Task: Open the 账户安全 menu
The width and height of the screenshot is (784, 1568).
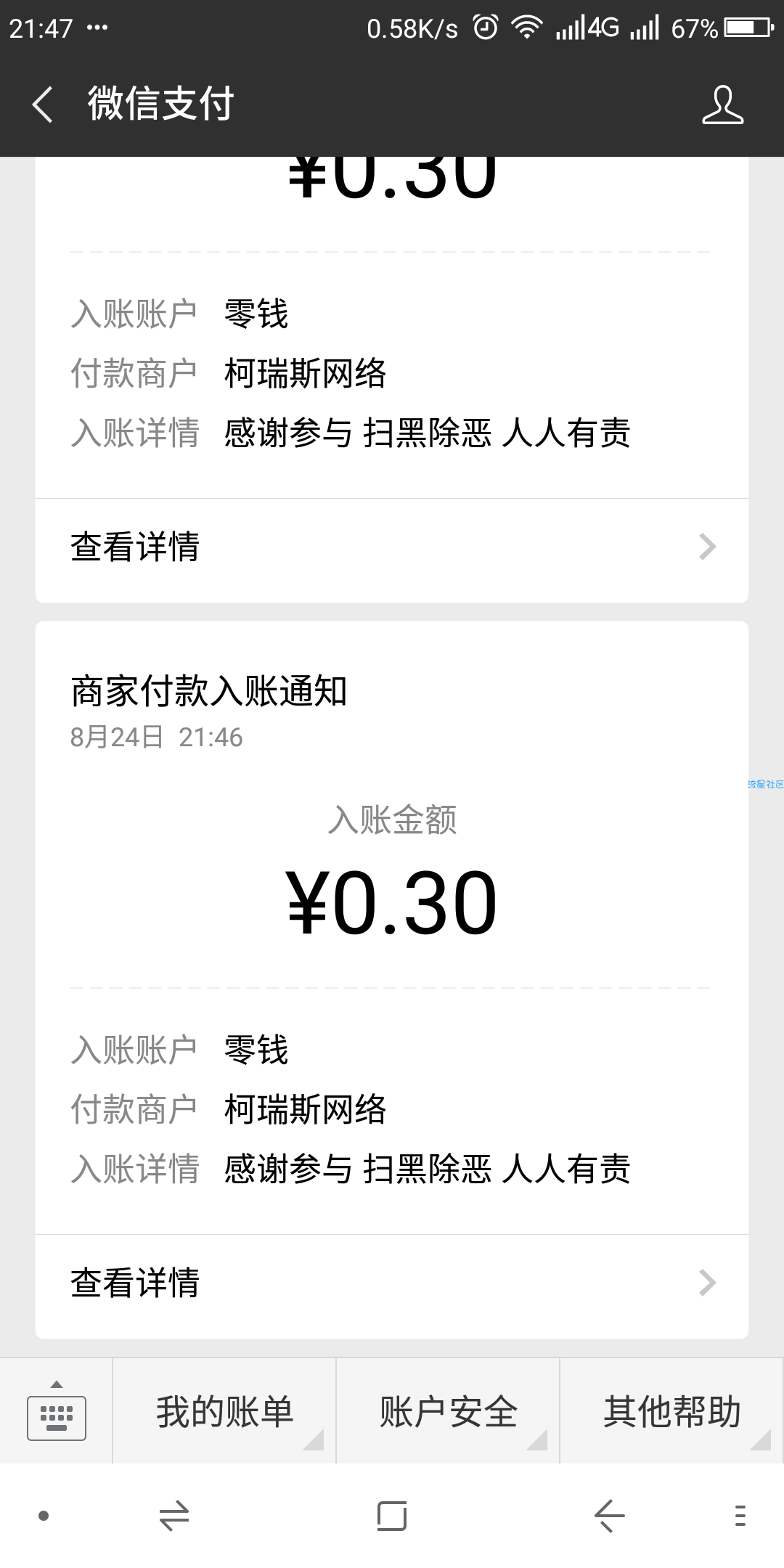Action: click(449, 1411)
